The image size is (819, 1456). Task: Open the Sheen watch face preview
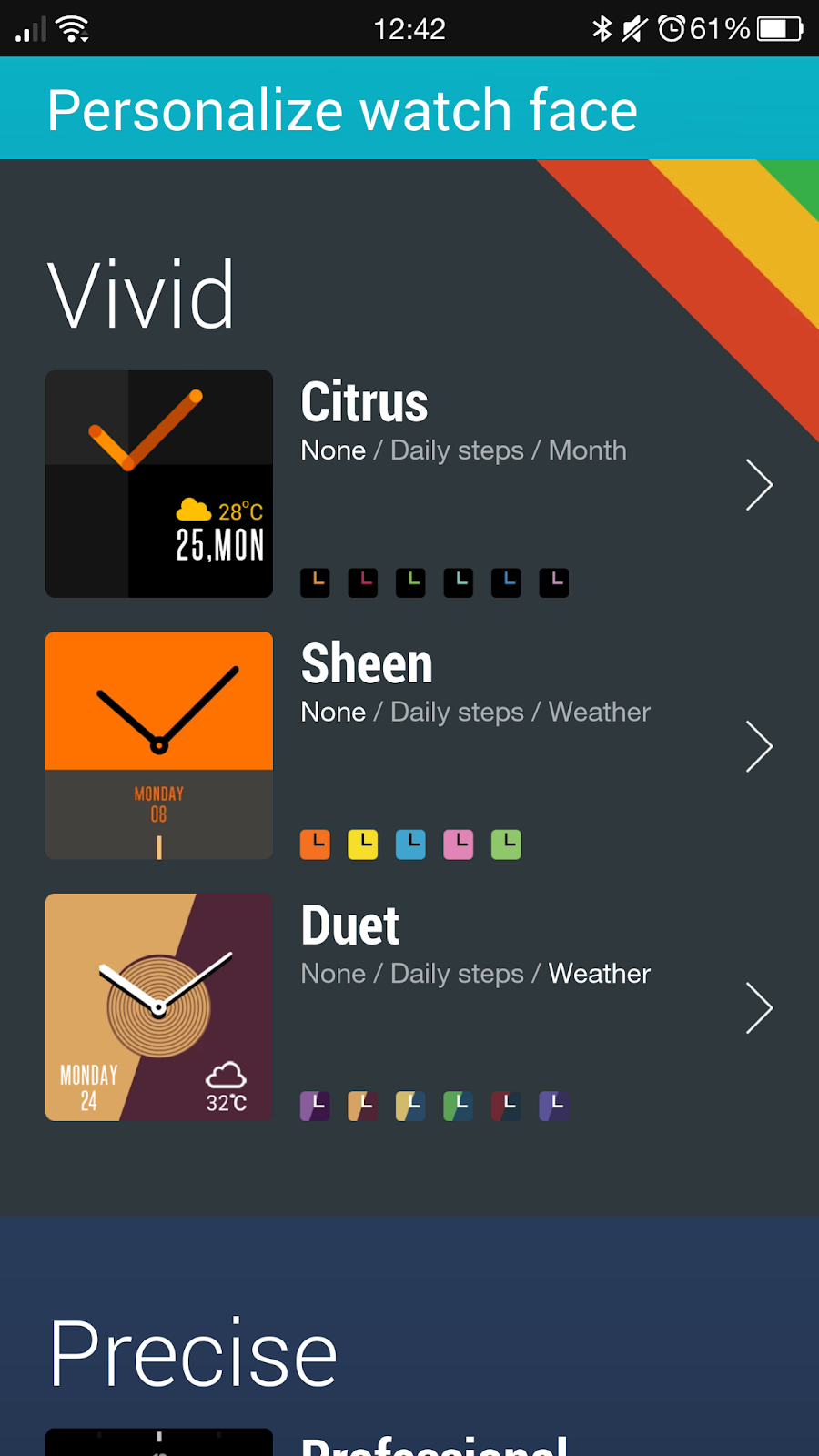coord(159,745)
